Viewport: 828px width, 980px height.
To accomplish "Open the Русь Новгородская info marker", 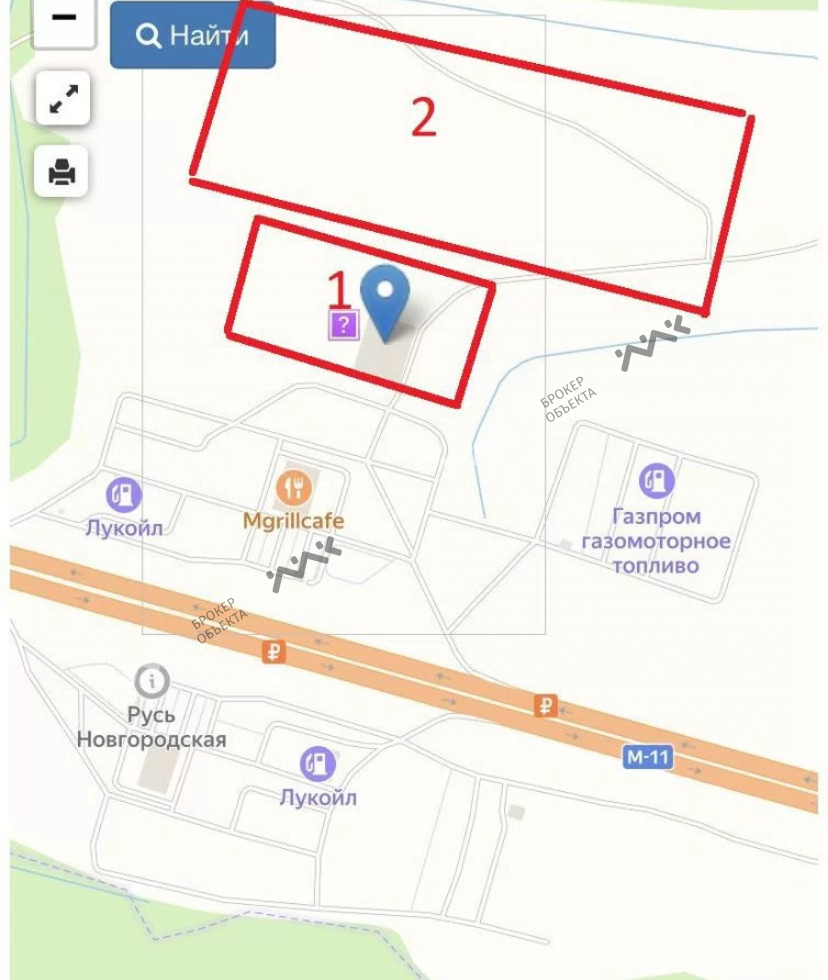I will click(152, 682).
